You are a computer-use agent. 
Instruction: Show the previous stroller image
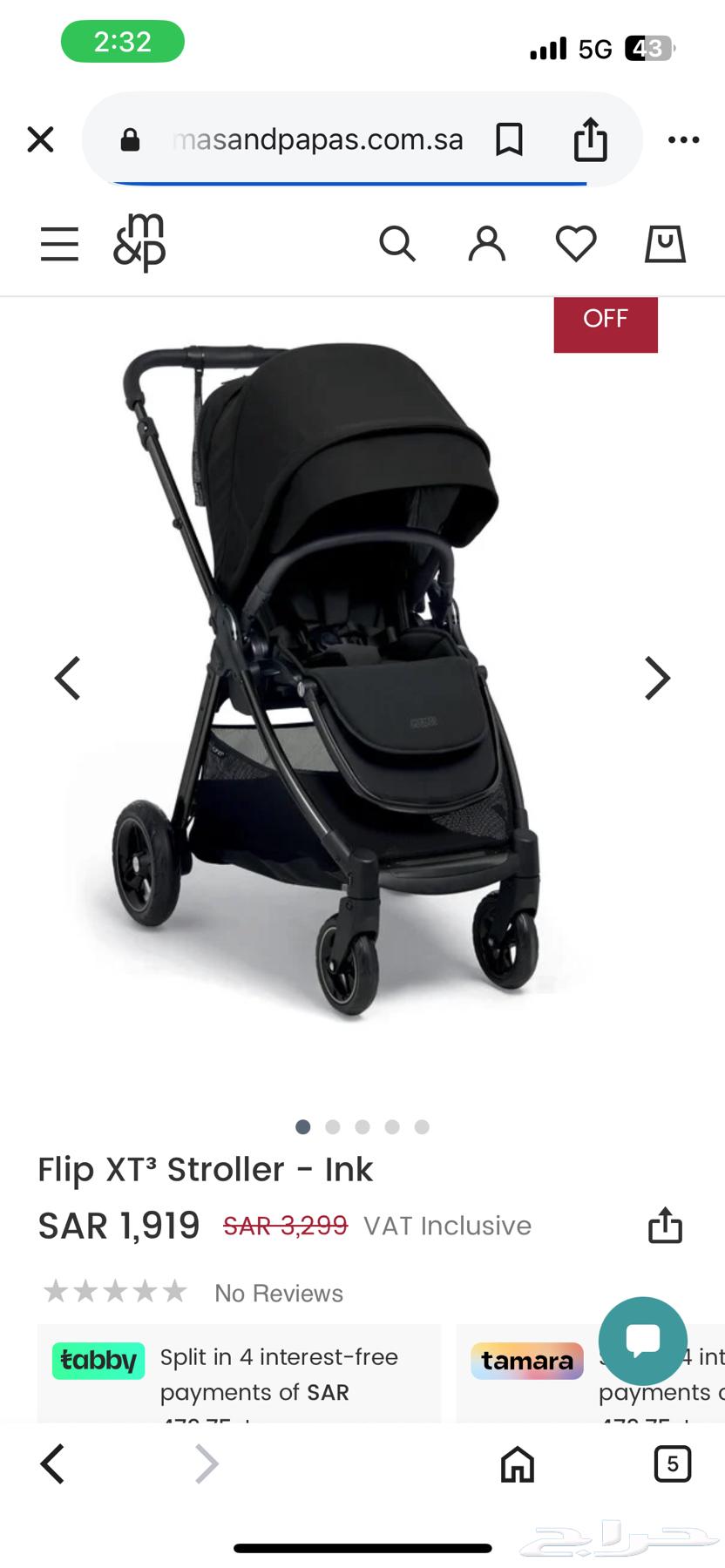click(x=68, y=678)
